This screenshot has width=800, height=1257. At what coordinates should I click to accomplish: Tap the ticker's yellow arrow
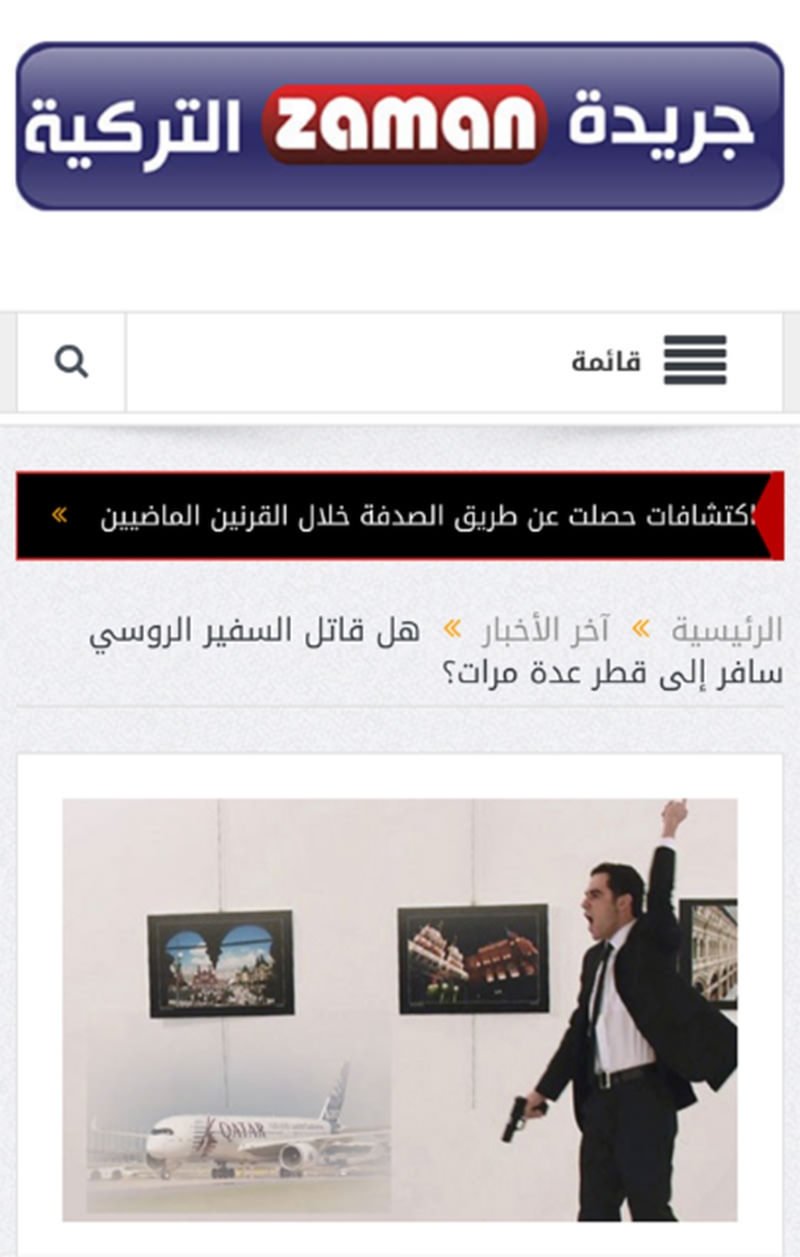point(60,516)
